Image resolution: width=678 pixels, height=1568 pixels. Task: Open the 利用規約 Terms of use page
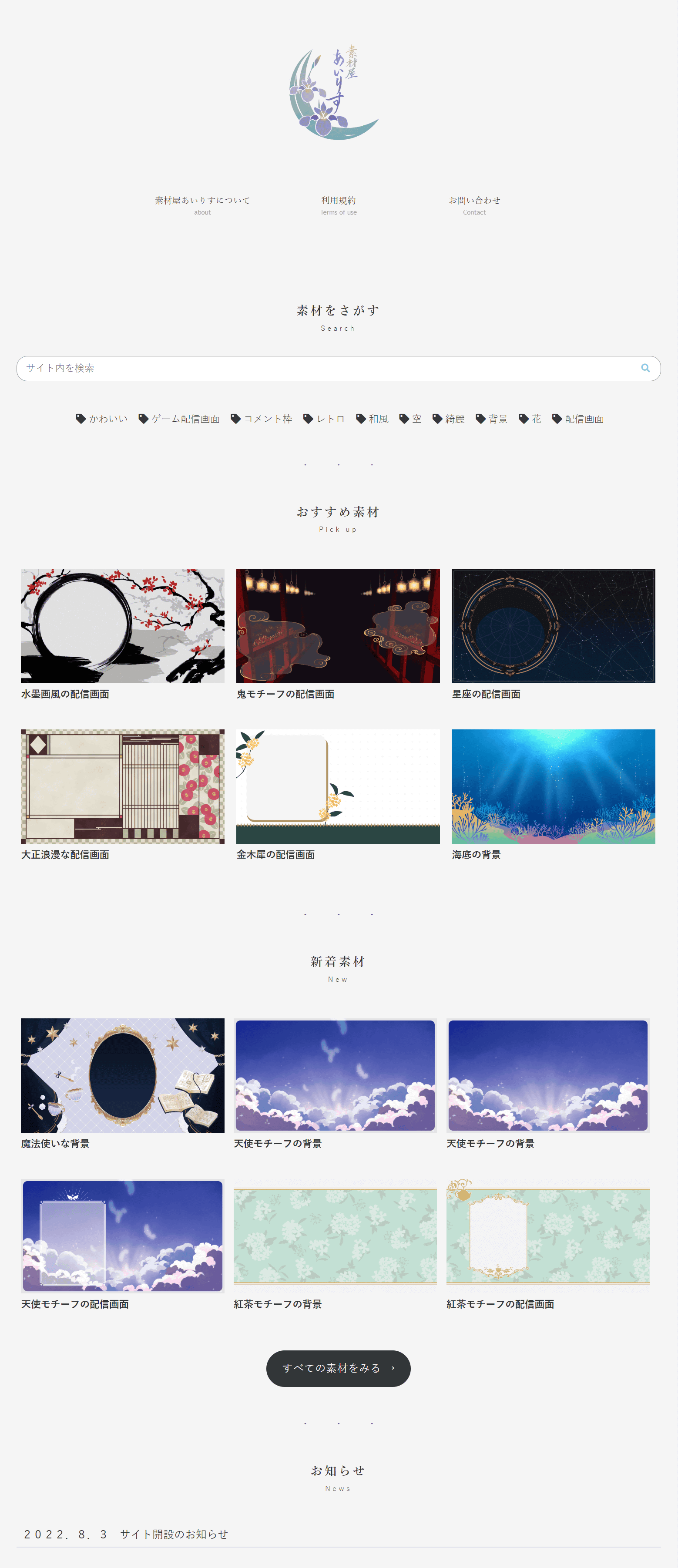click(339, 205)
